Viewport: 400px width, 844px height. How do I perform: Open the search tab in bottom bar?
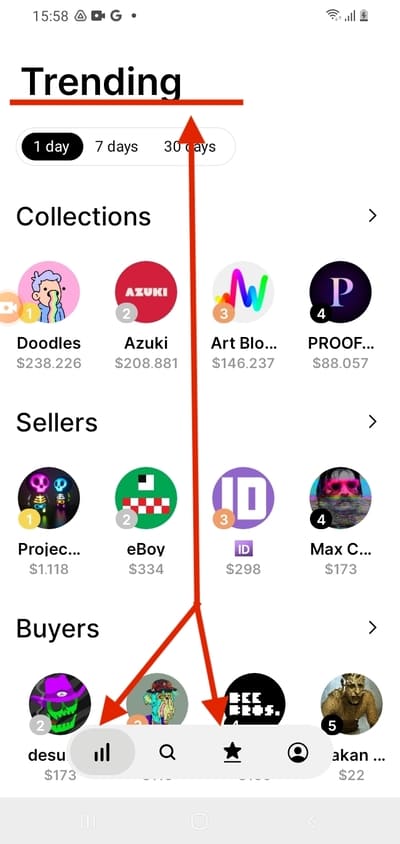click(167, 752)
